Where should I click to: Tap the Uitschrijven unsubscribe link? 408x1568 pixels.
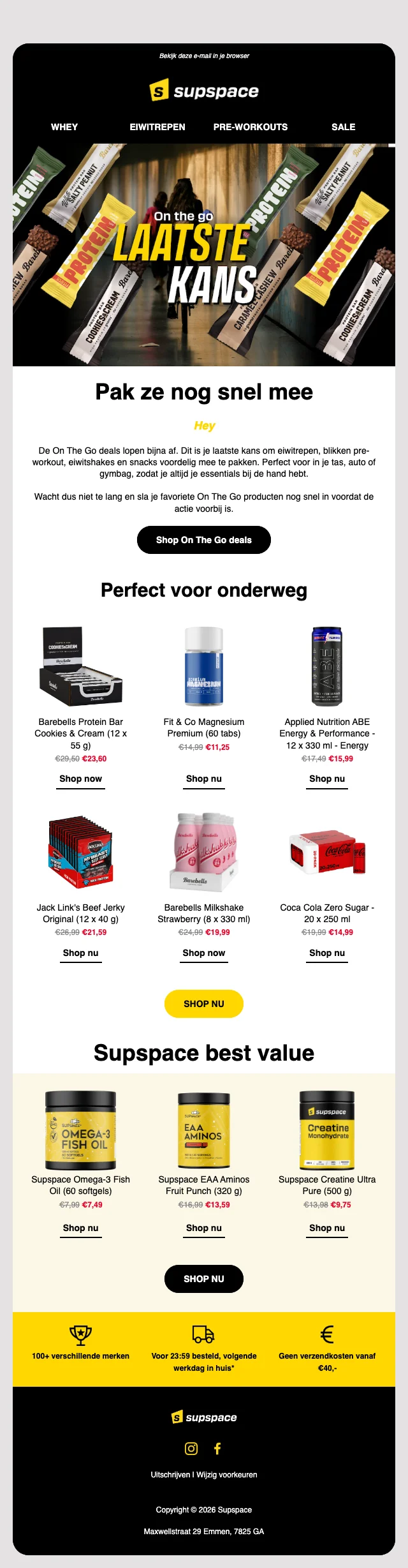[170, 1475]
